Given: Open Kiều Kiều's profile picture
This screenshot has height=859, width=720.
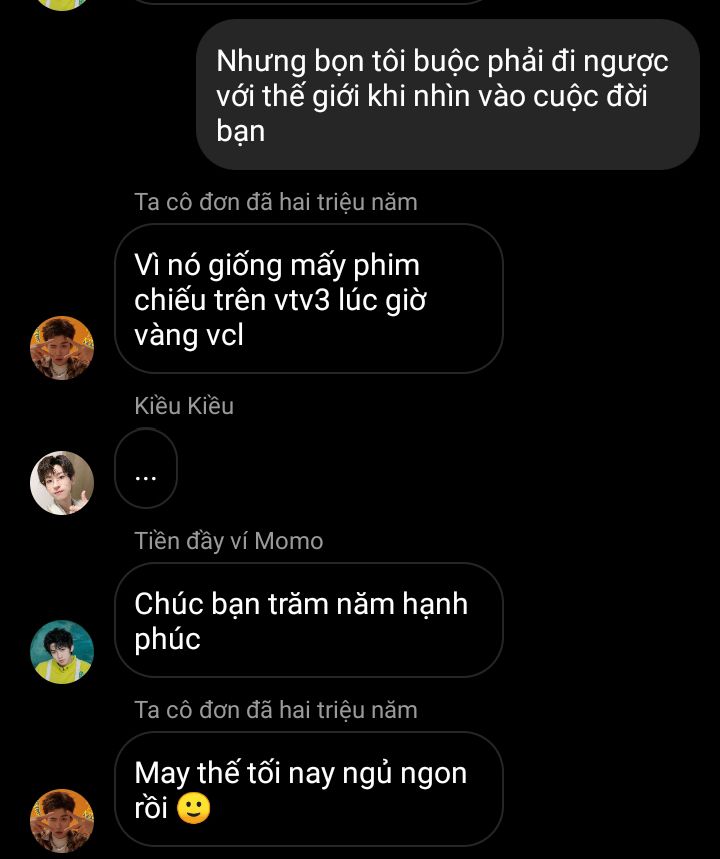Looking at the screenshot, I should point(62,483).
